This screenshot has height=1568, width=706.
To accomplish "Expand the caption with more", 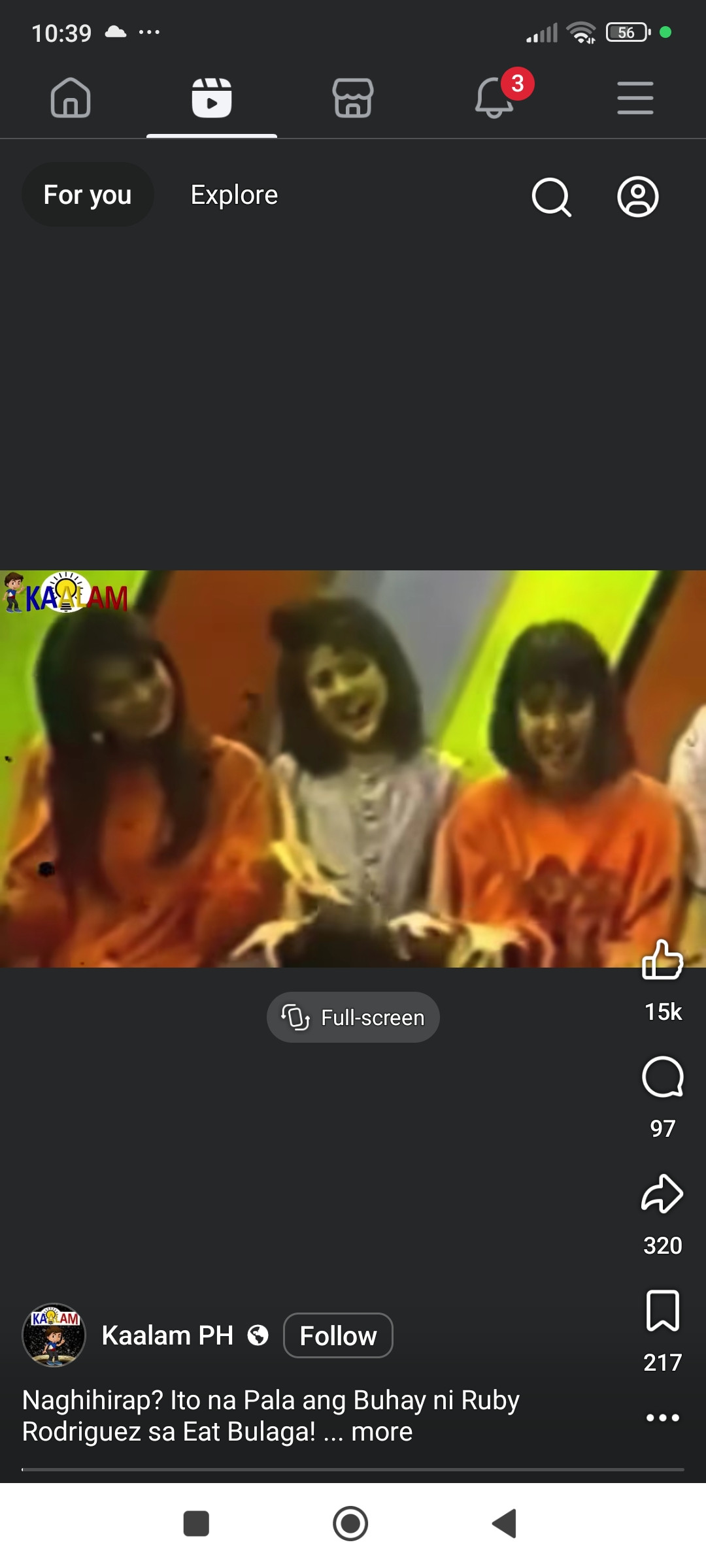I will (382, 1431).
